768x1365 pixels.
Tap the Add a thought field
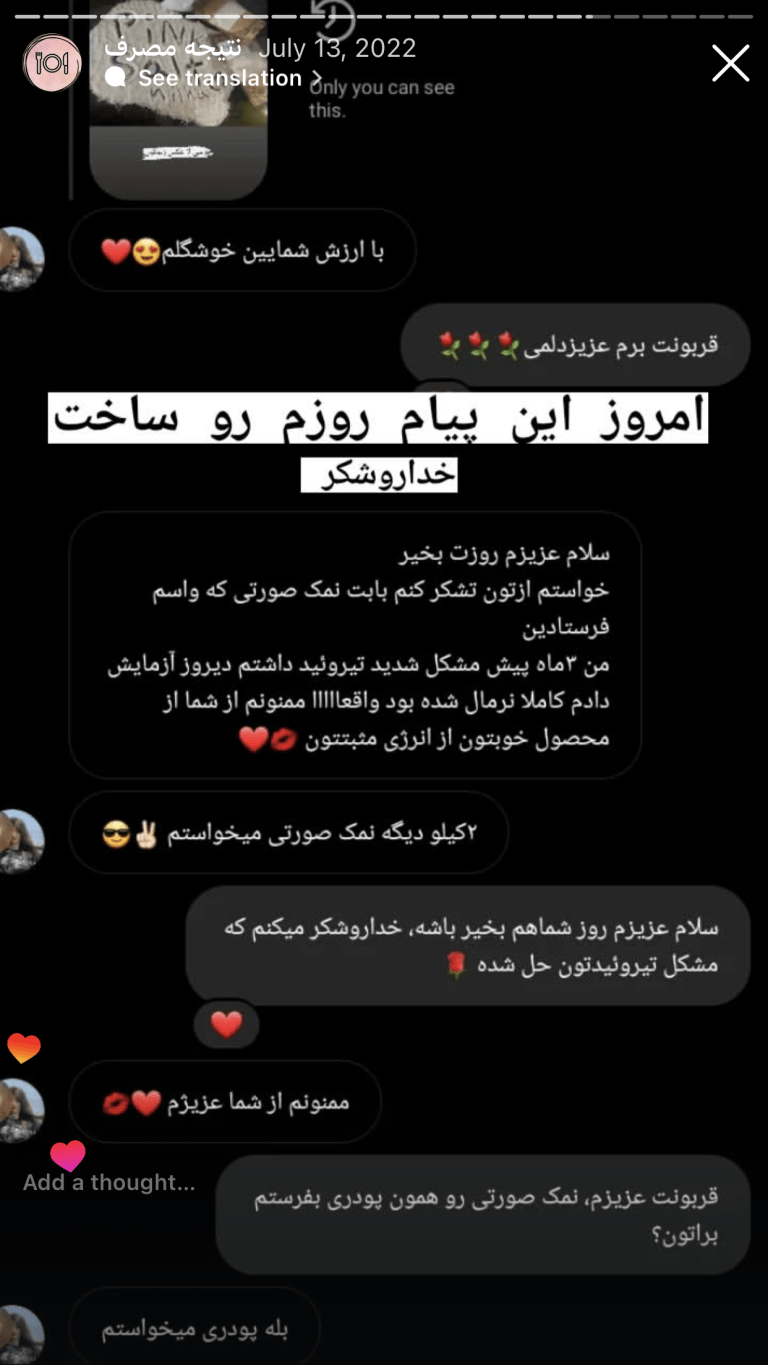[x=109, y=1182]
